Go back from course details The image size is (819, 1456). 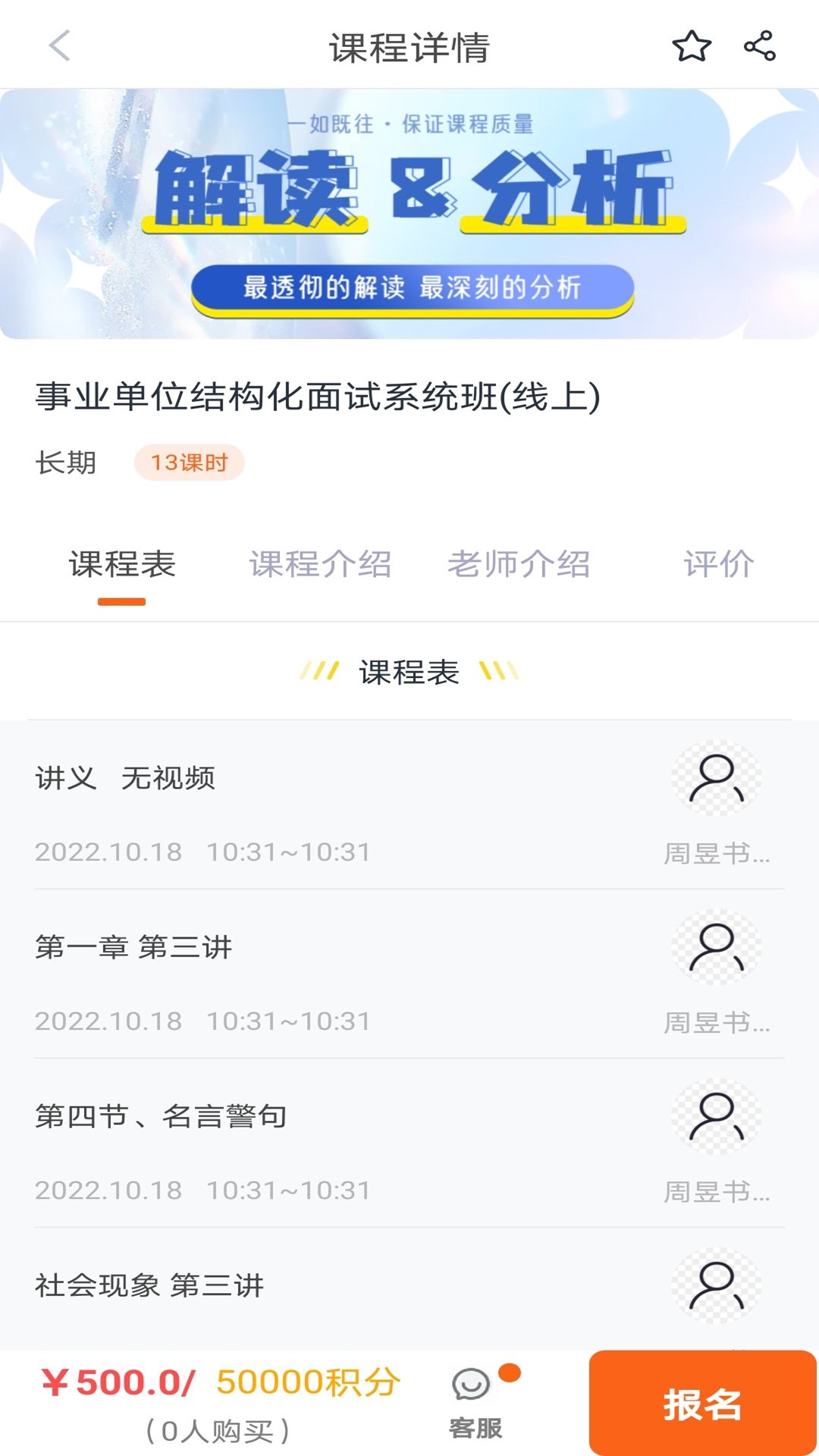[59, 45]
